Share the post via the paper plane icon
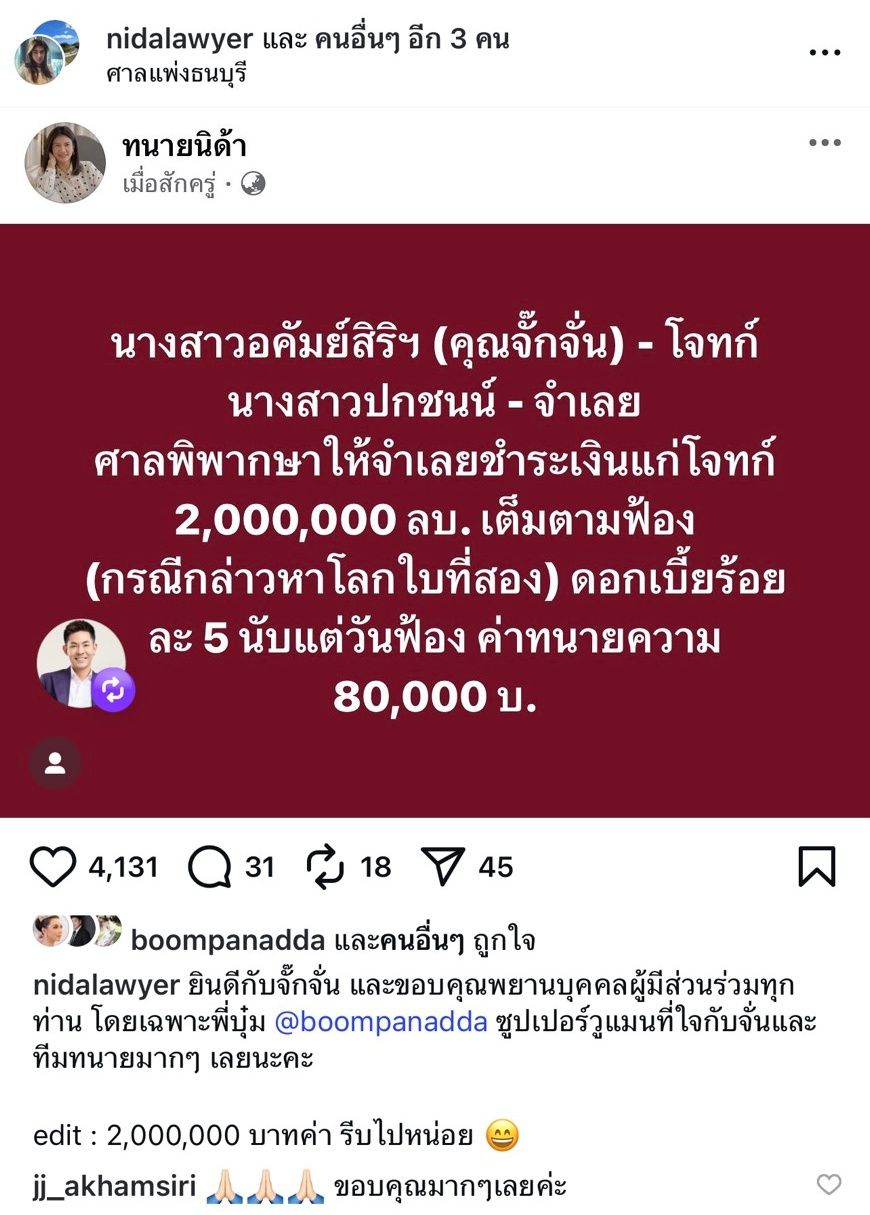This screenshot has height=1215, width=870. pyautogui.click(x=443, y=867)
